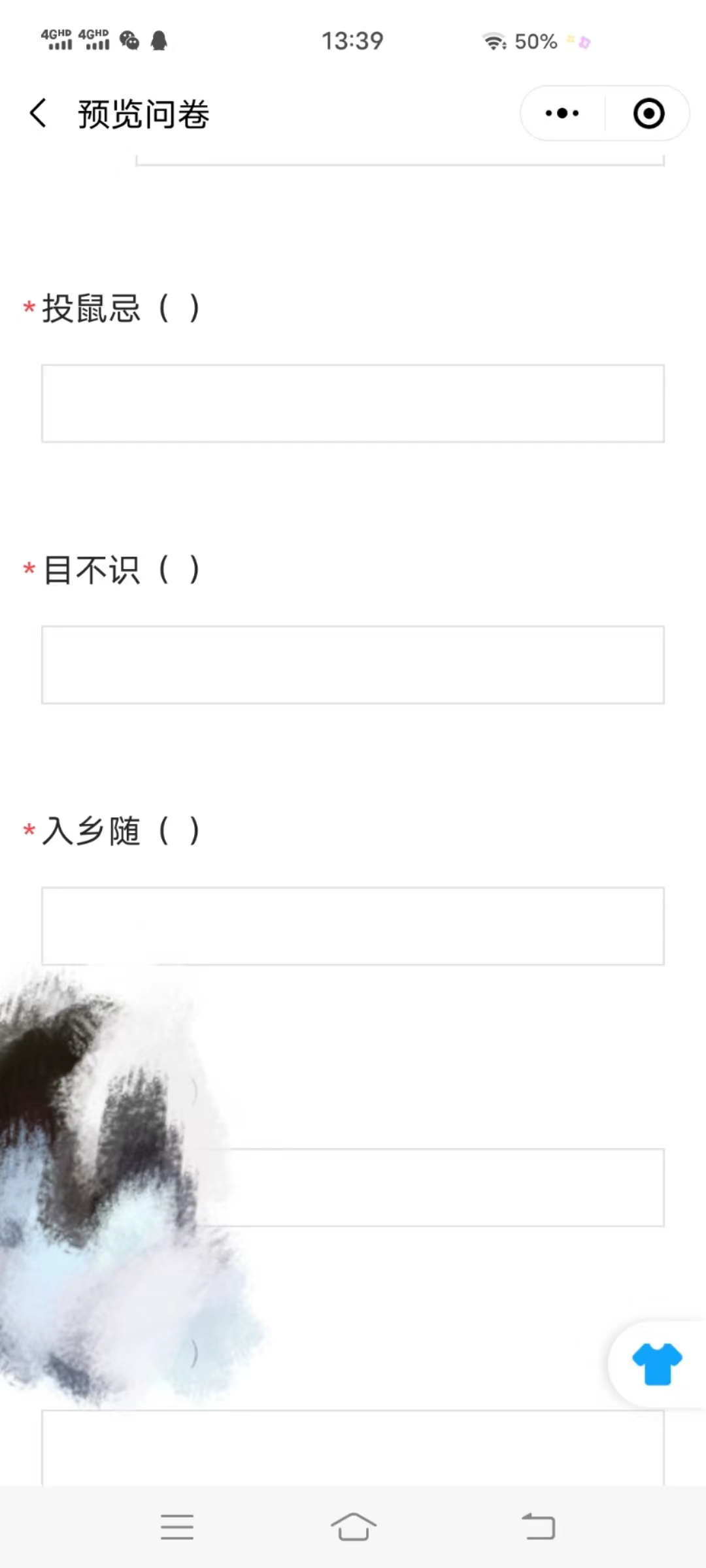The image size is (706, 1568).
Task: Close the mini program with the circle button
Action: tap(648, 114)
